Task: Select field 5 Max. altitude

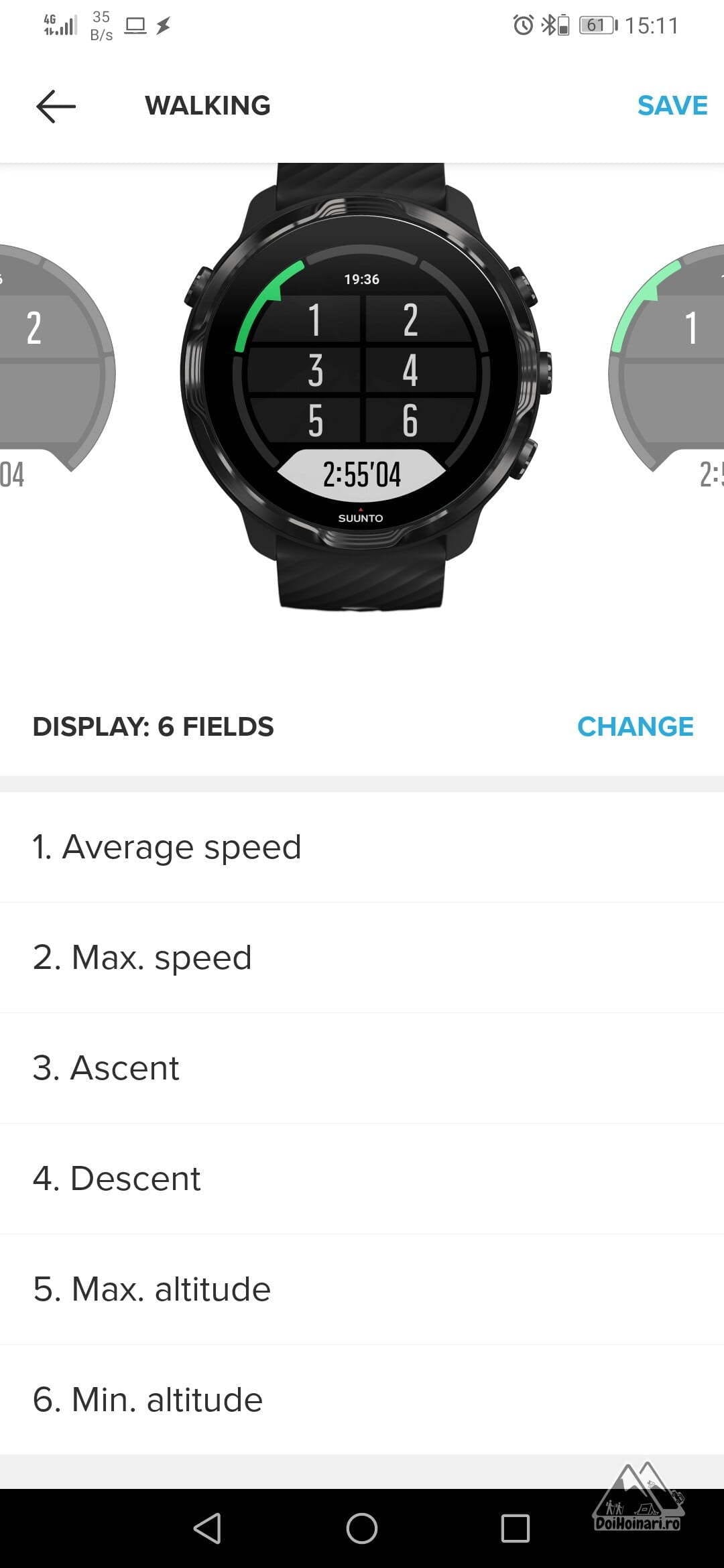Action: pos(362,1289)
